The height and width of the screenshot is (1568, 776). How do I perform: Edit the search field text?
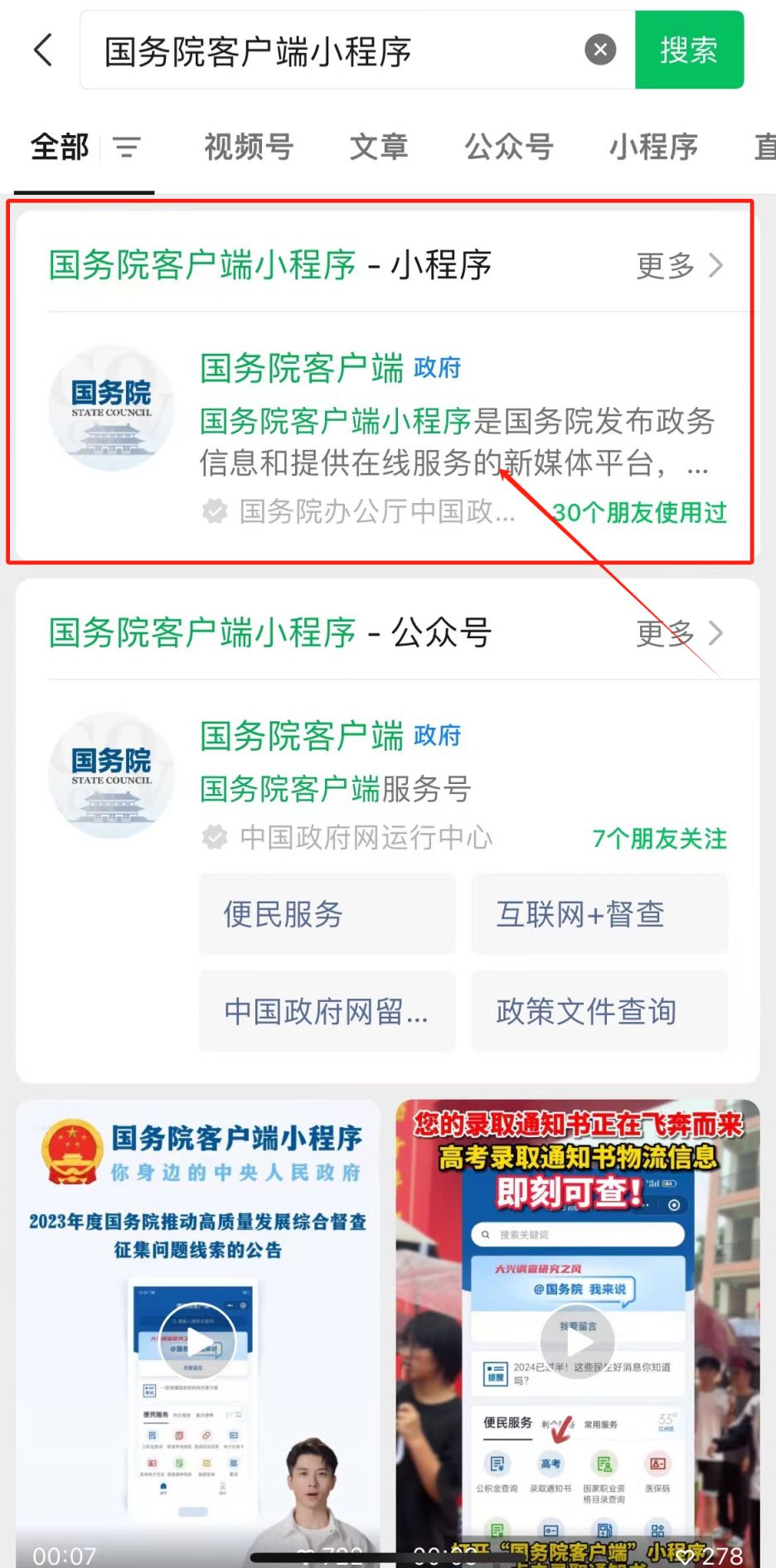[x=332, y=51]
